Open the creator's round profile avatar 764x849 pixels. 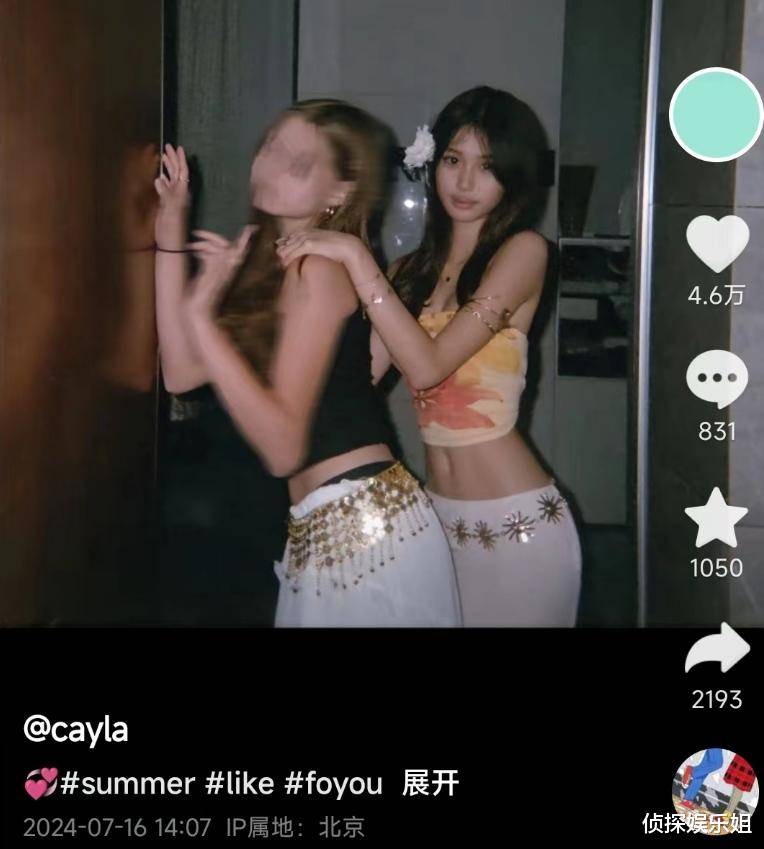click(716, 114)
